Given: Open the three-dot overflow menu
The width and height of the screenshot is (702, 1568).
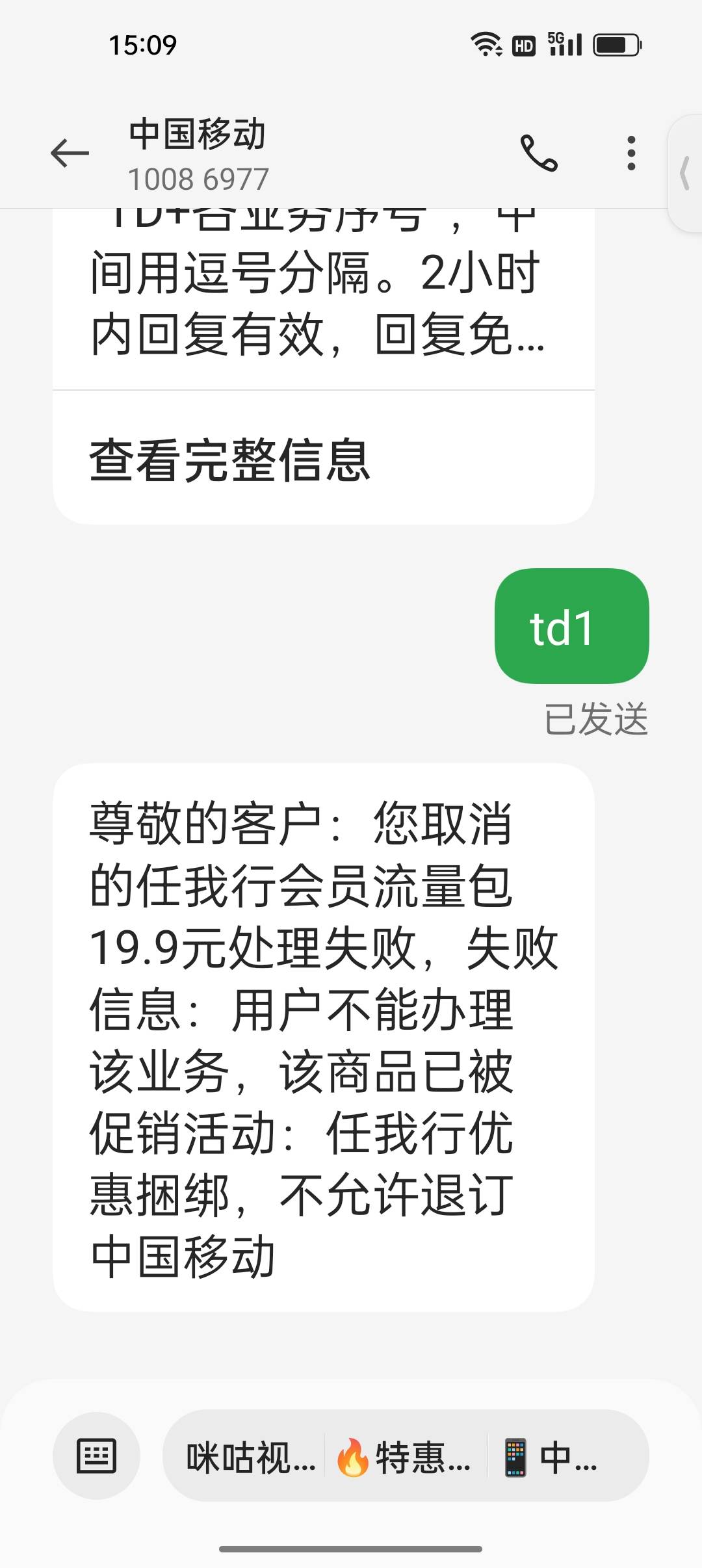Looking at the screenshot, I should click(x=630, y=153).
